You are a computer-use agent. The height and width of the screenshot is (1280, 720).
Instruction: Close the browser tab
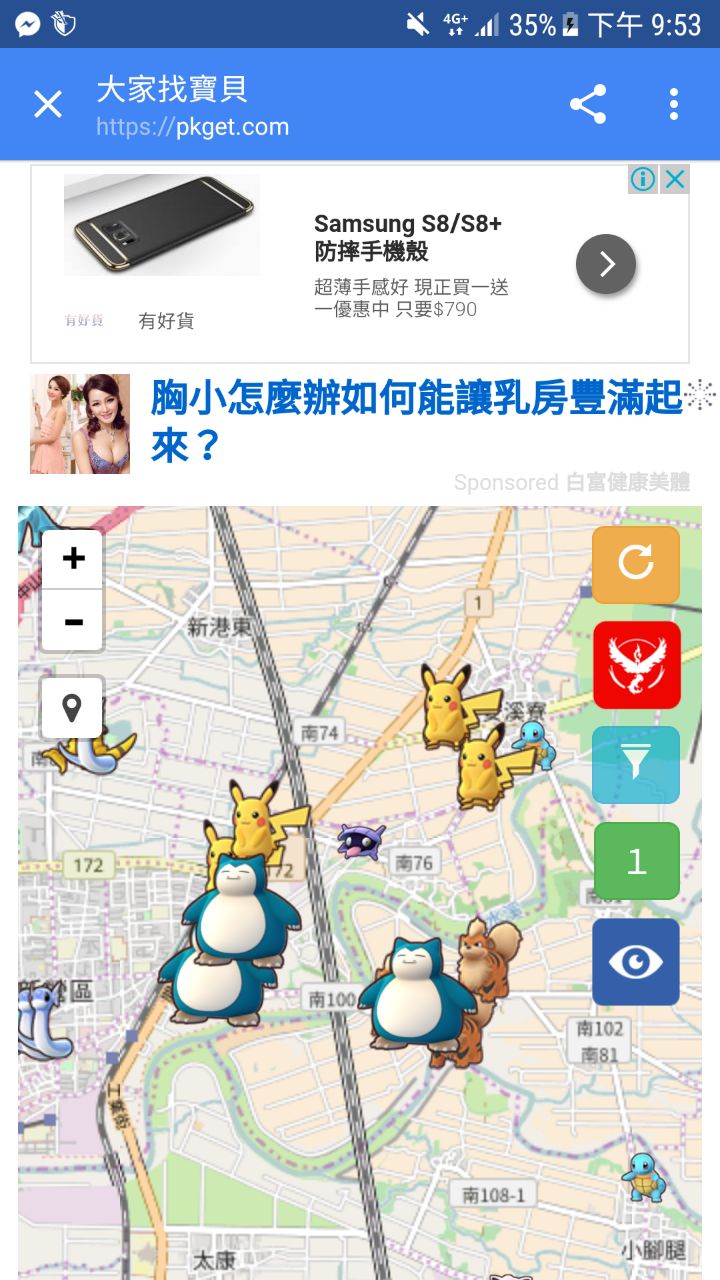[48, 104]
